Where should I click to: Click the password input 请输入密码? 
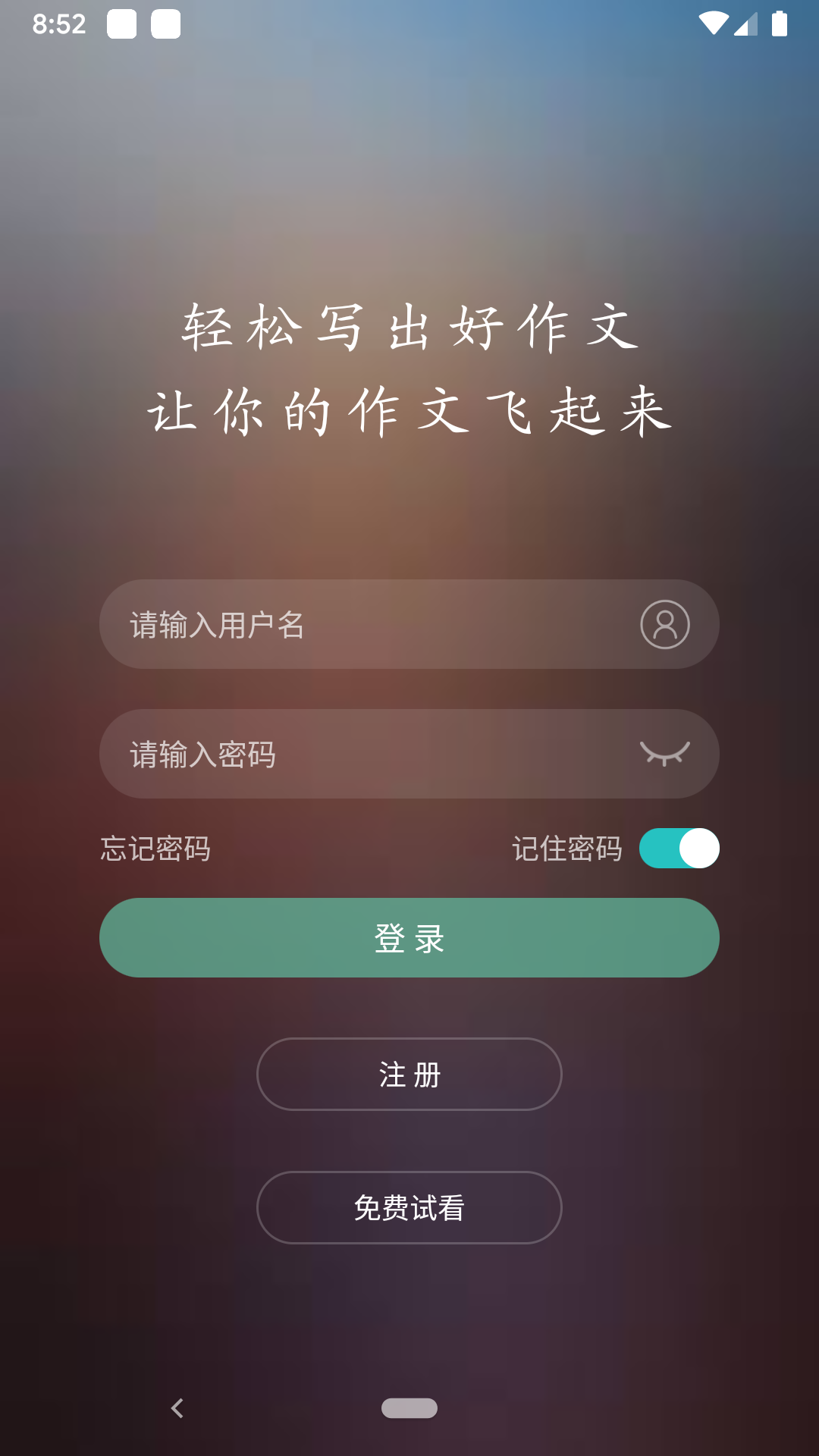341,754
